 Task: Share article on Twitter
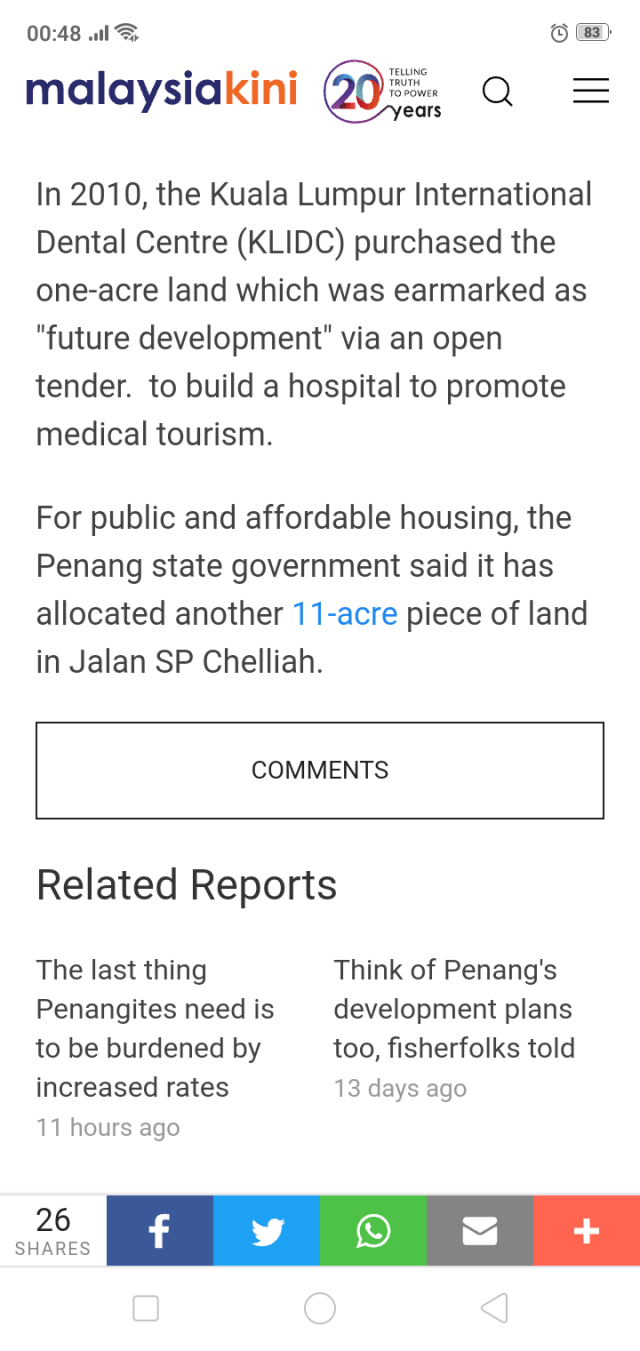pos(267,1231)
